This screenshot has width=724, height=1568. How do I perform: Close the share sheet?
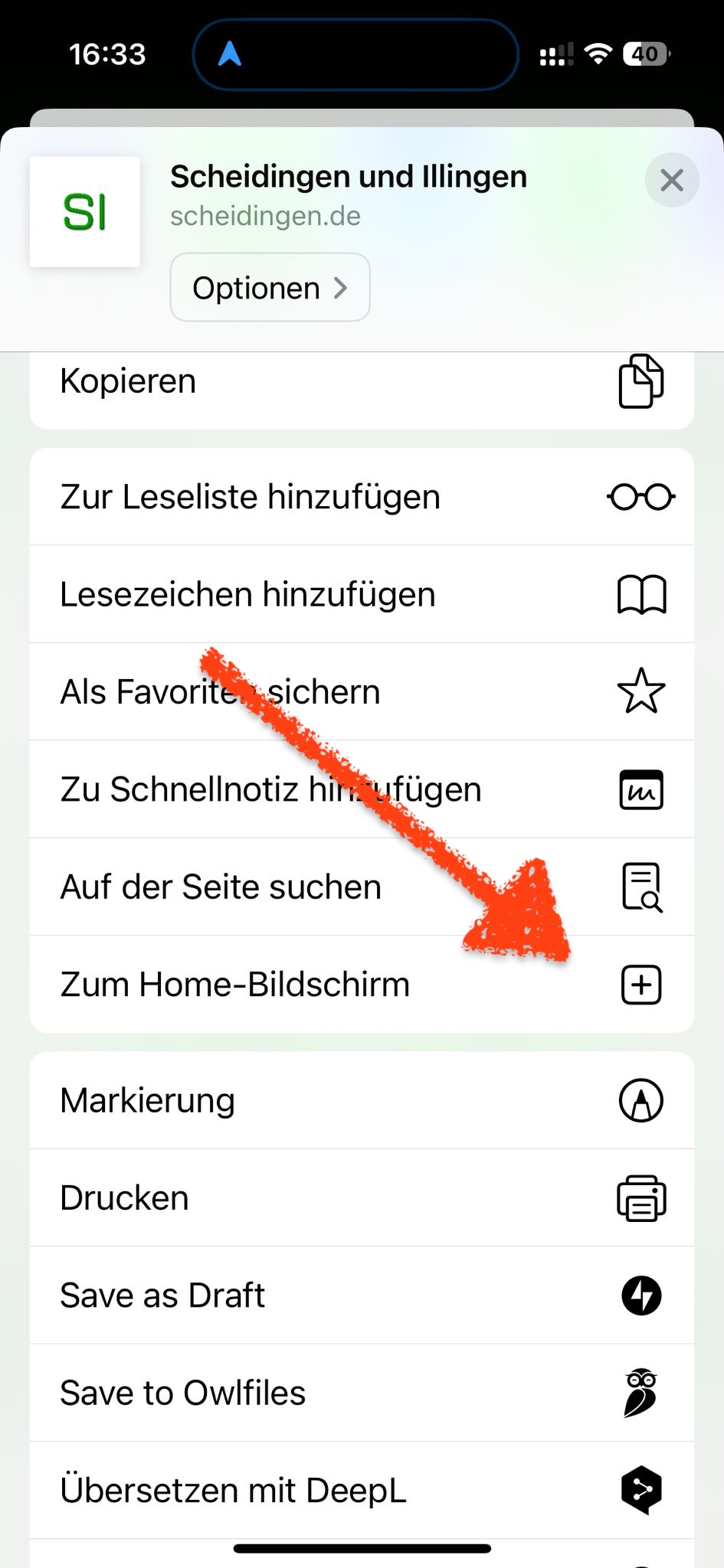(672, 181)
